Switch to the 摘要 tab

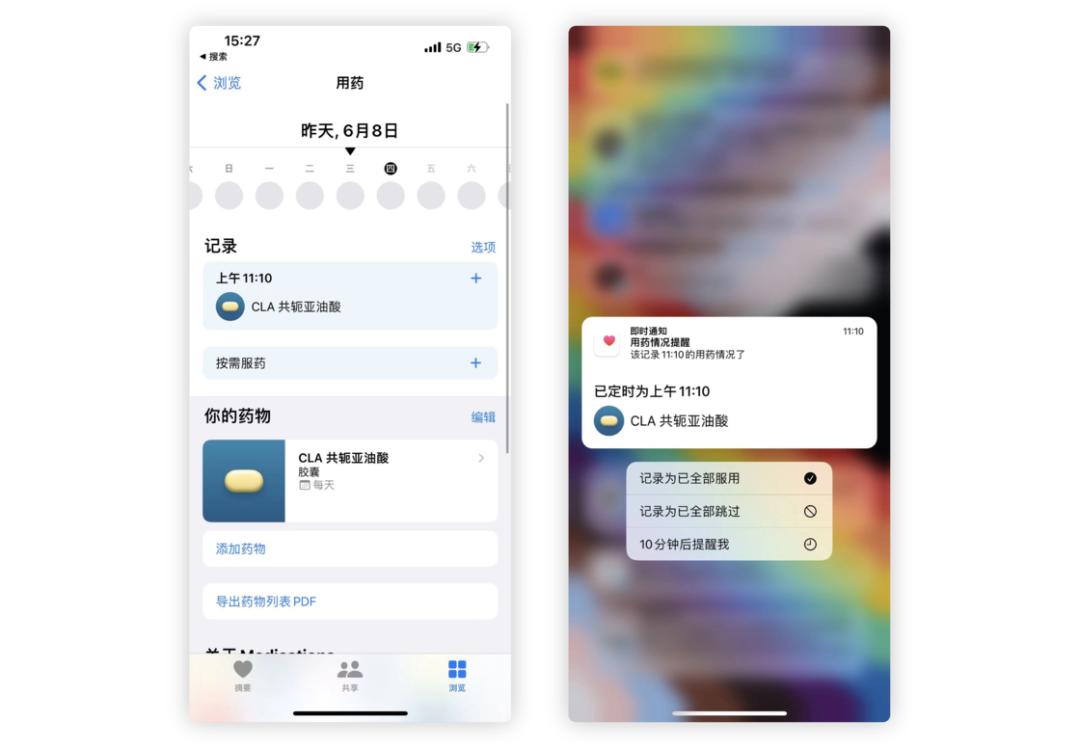click(x=242, y=676)
